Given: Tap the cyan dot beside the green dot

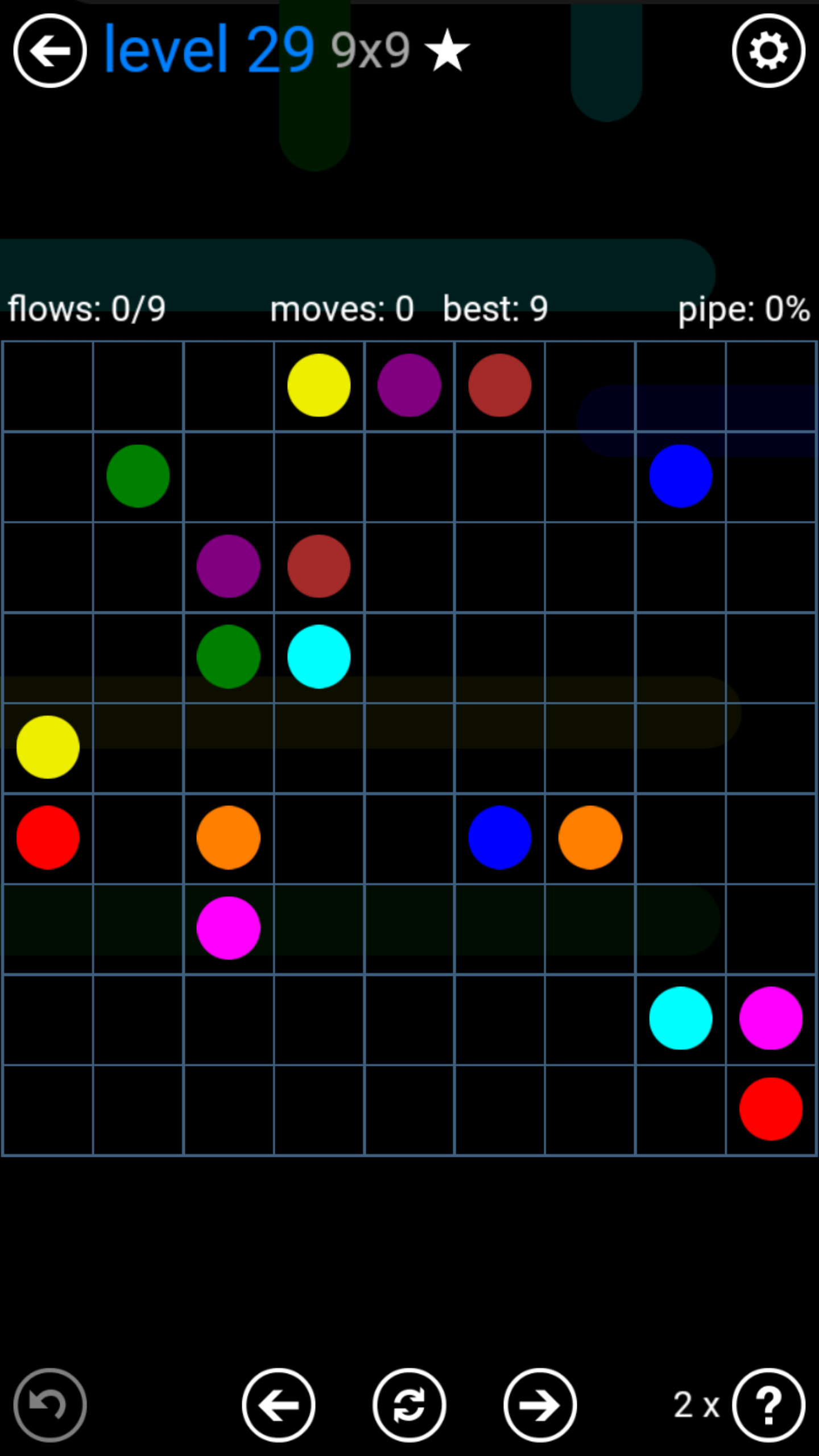Looking at the screenshot, I should coord(318,656).
